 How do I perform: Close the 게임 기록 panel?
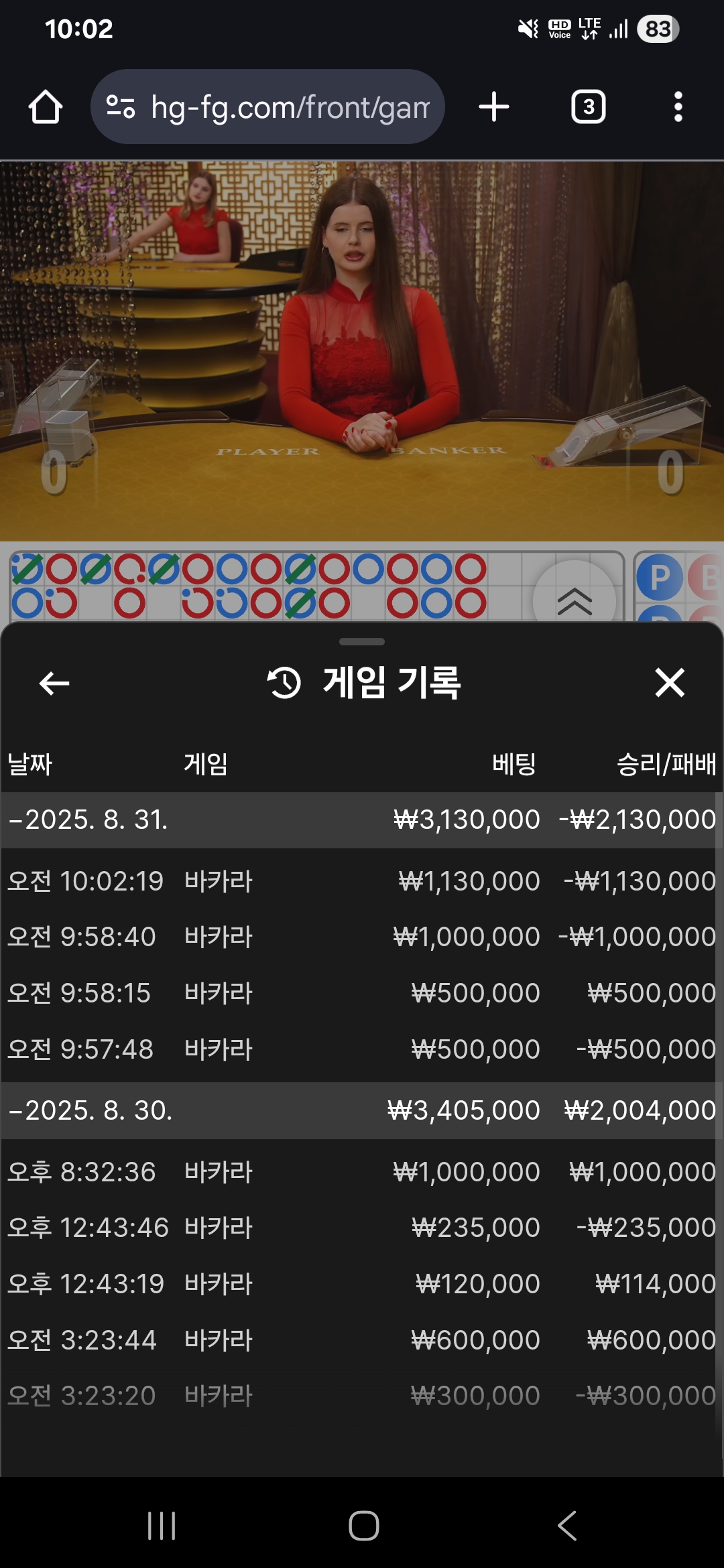pos(669,683)
